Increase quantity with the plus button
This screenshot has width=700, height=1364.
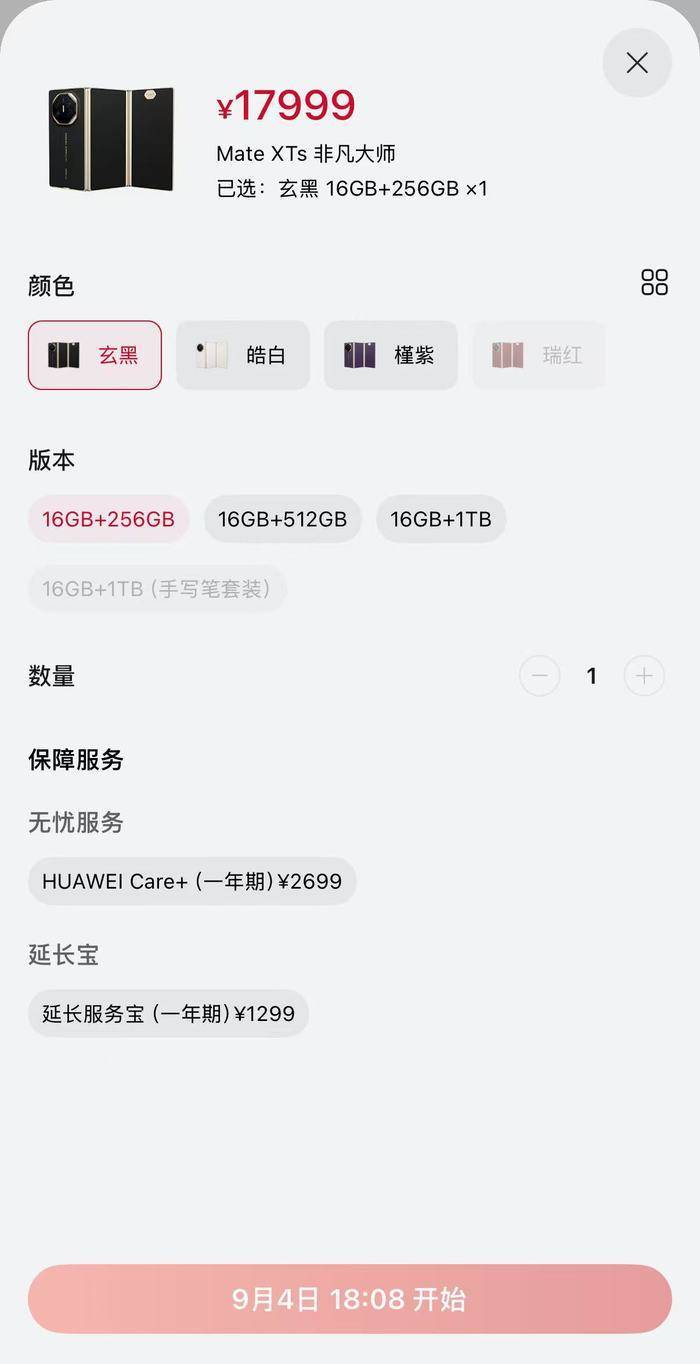click(644, 676)
